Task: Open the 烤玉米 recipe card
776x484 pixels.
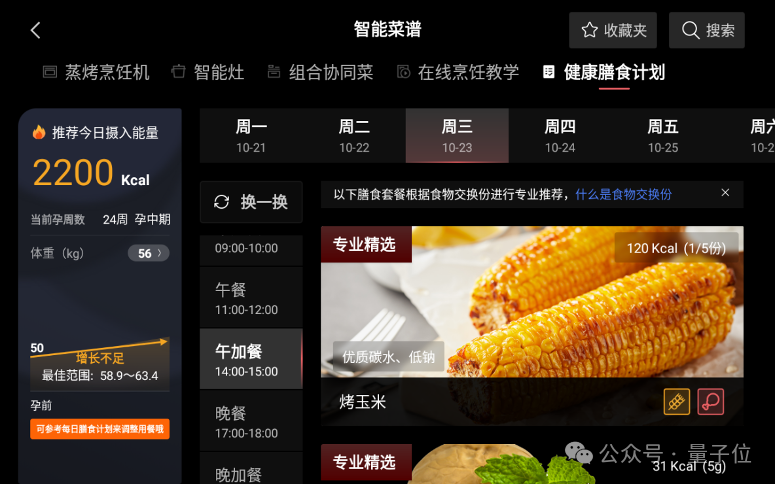Action: (x=531, y=320)
